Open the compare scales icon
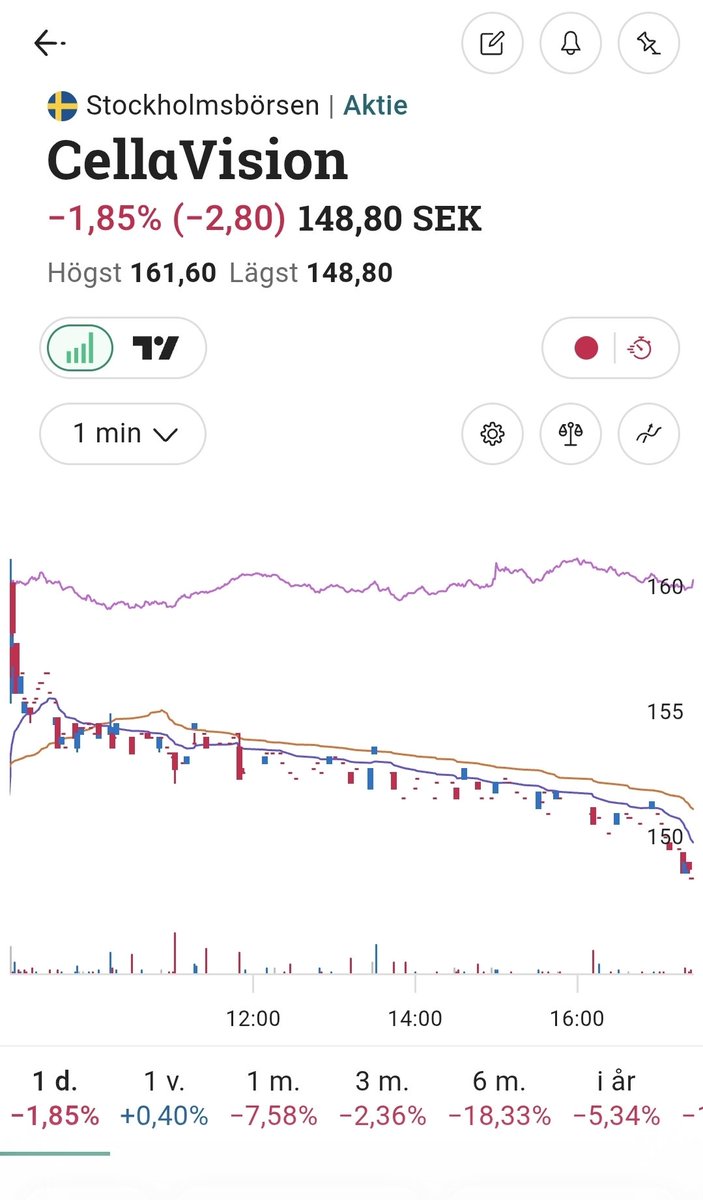The width and height of the screenshot is (703, 1200). (x=570, y=434)
